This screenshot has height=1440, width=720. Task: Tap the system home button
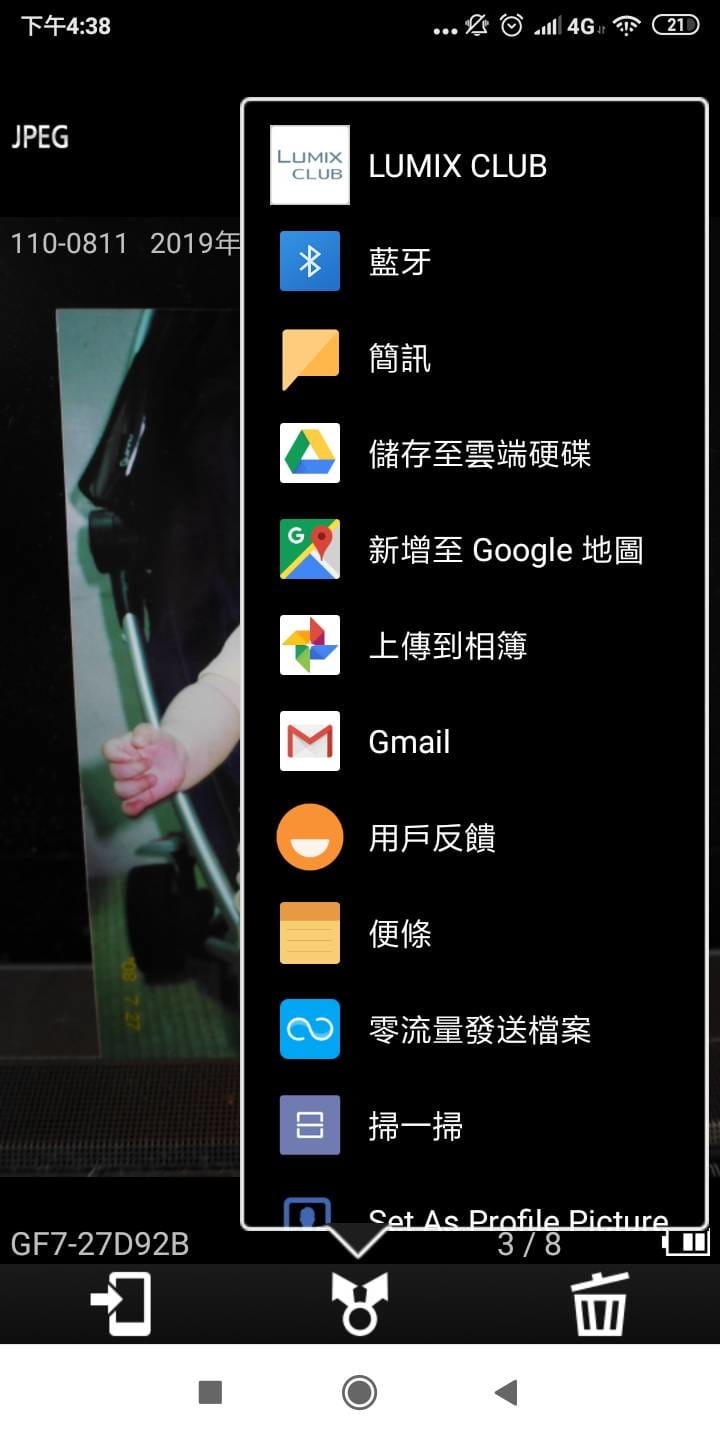click(359, 1392)
